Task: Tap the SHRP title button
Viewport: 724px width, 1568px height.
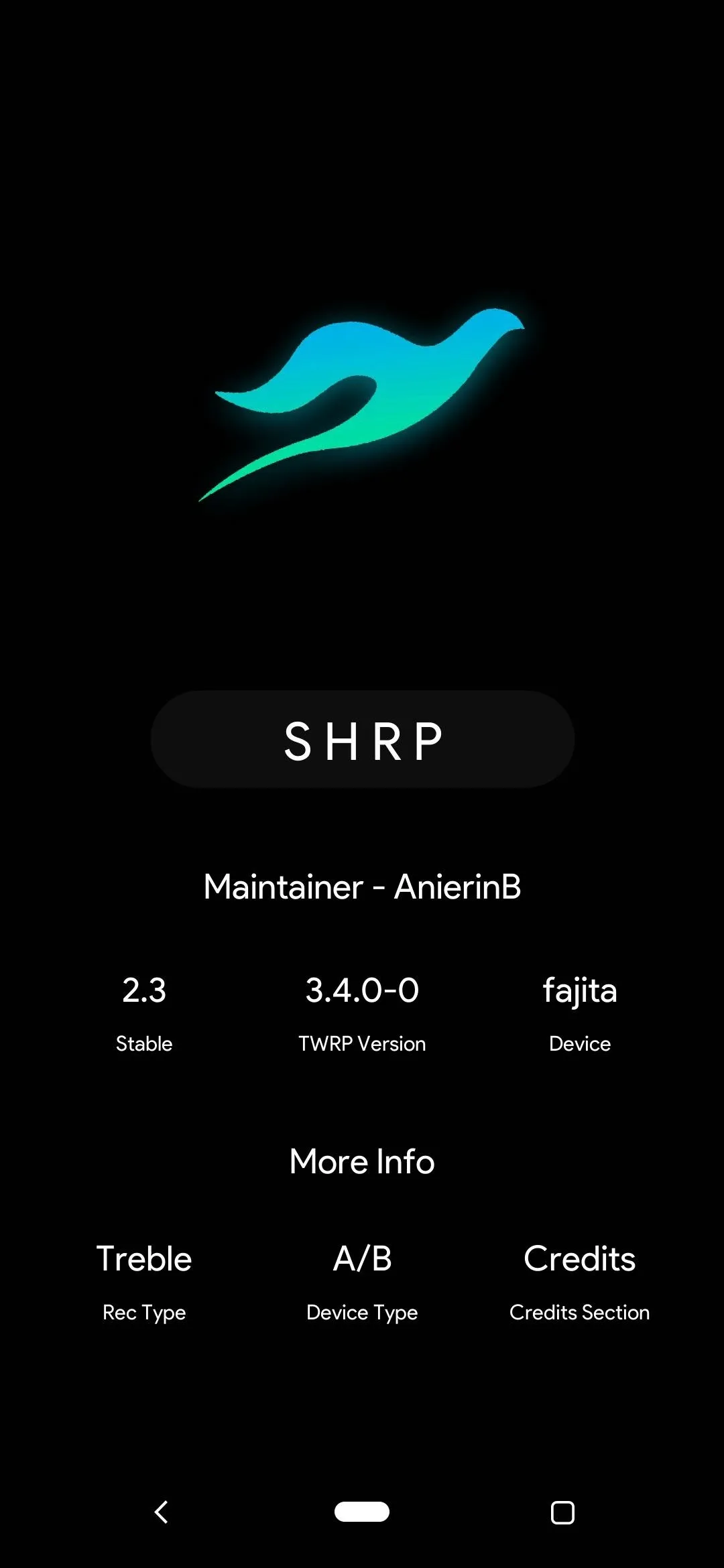Action: (x=363, y=739)
